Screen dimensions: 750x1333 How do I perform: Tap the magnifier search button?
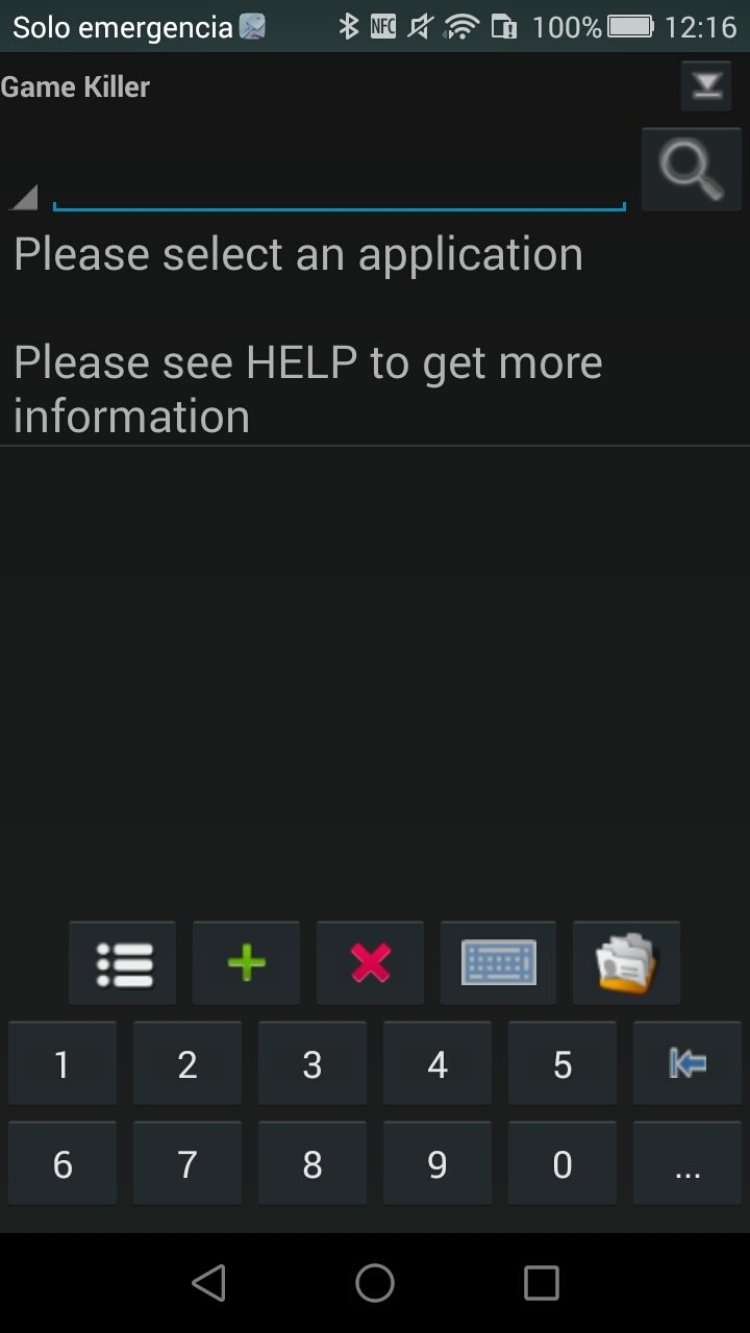point(691,170)
